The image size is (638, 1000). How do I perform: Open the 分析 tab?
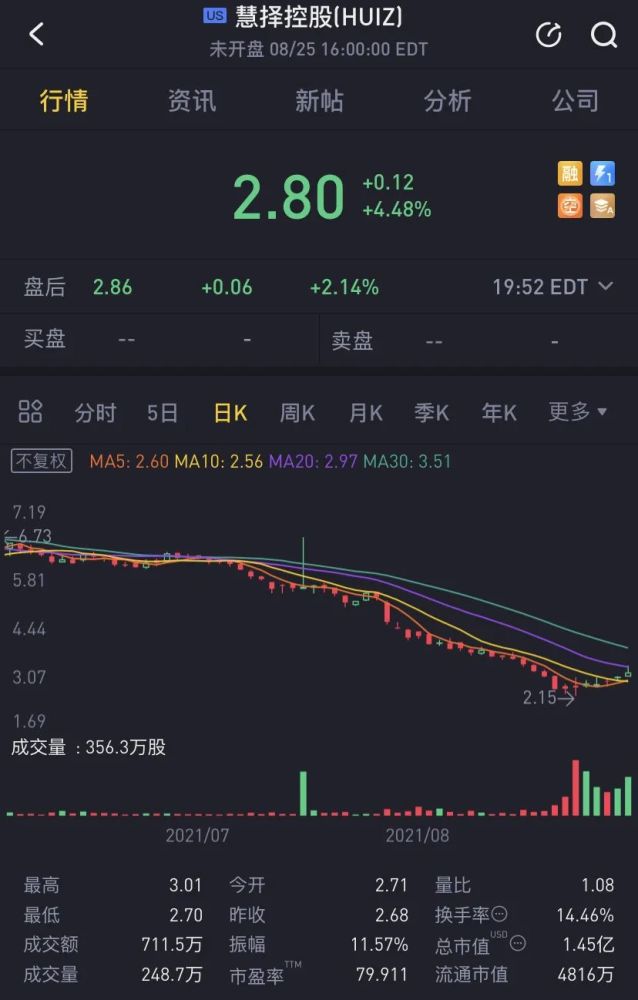click(447, 101)
